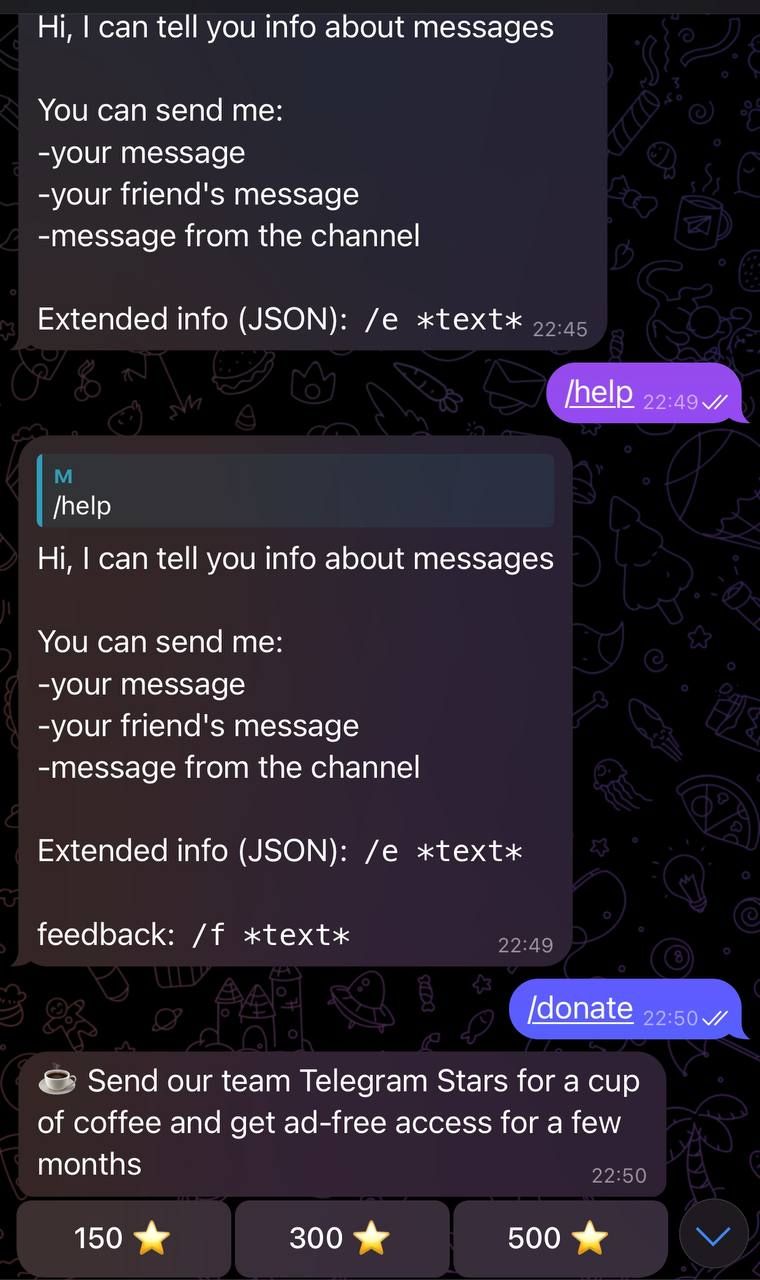The image size is (760, 1280).
Task: Donate 150 Telegram Stars
Action: 123,1238
